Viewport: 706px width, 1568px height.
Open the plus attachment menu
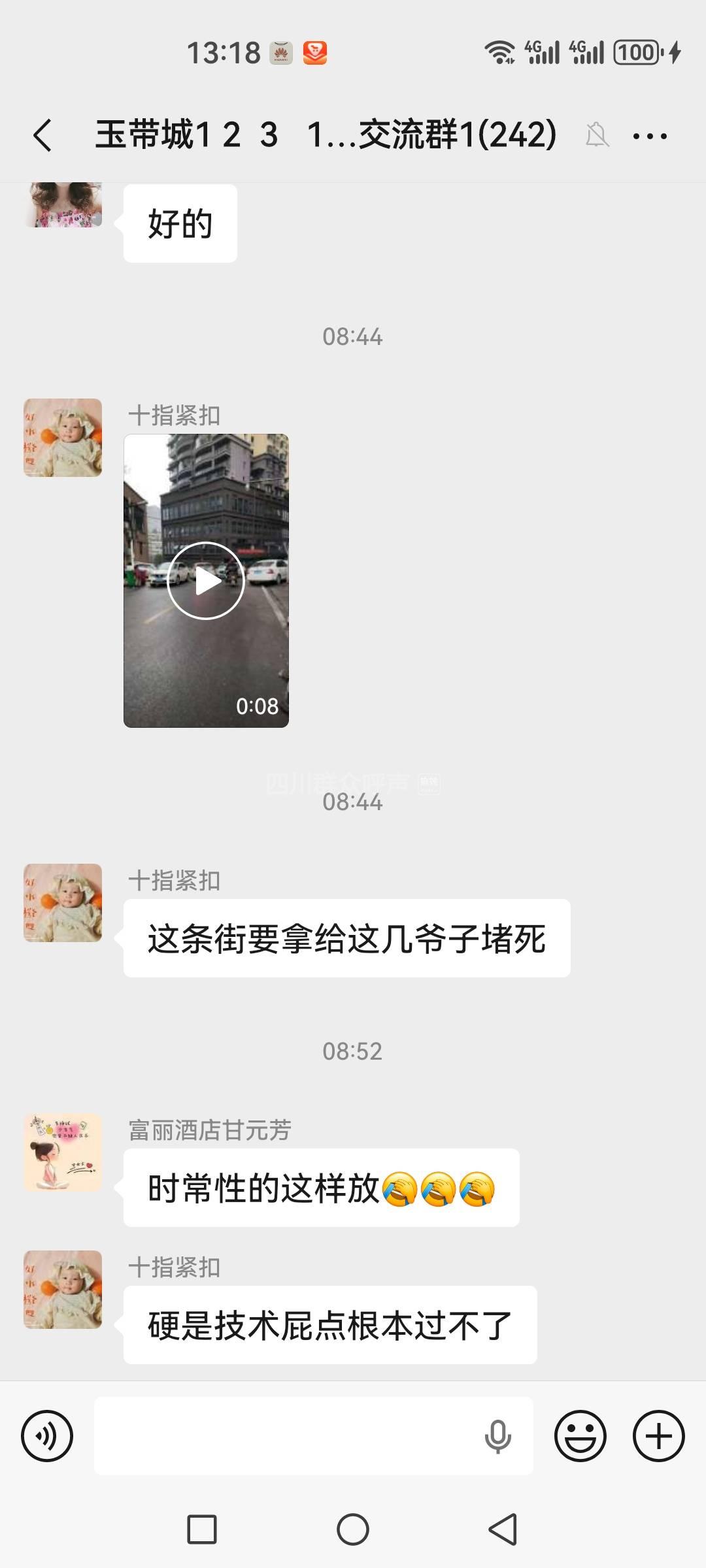(x=658, y=1435)
